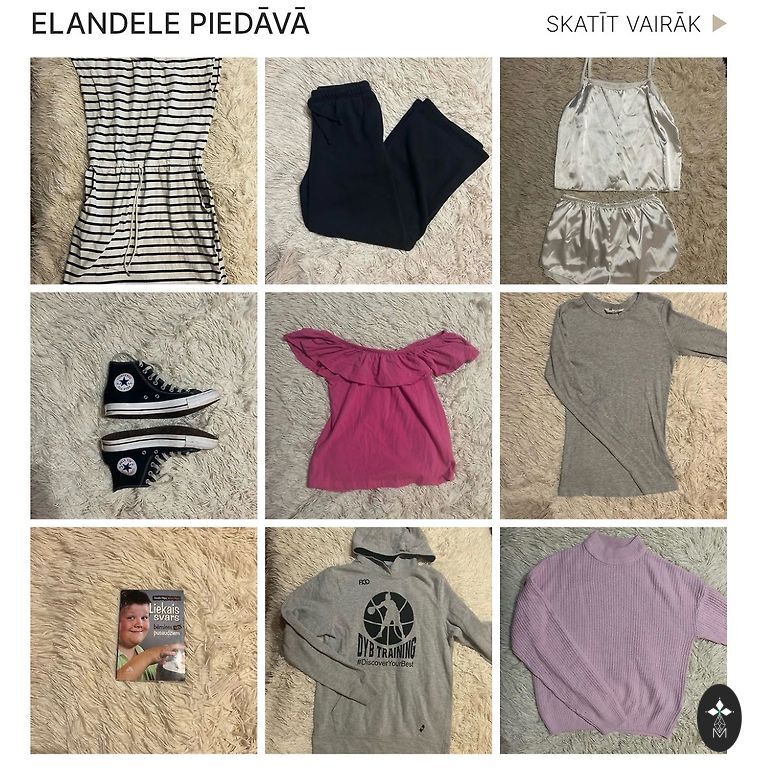The height and width of the screenshot is (768, 758).
Task: Tap the floating black logo button
Action: [718, 717]
